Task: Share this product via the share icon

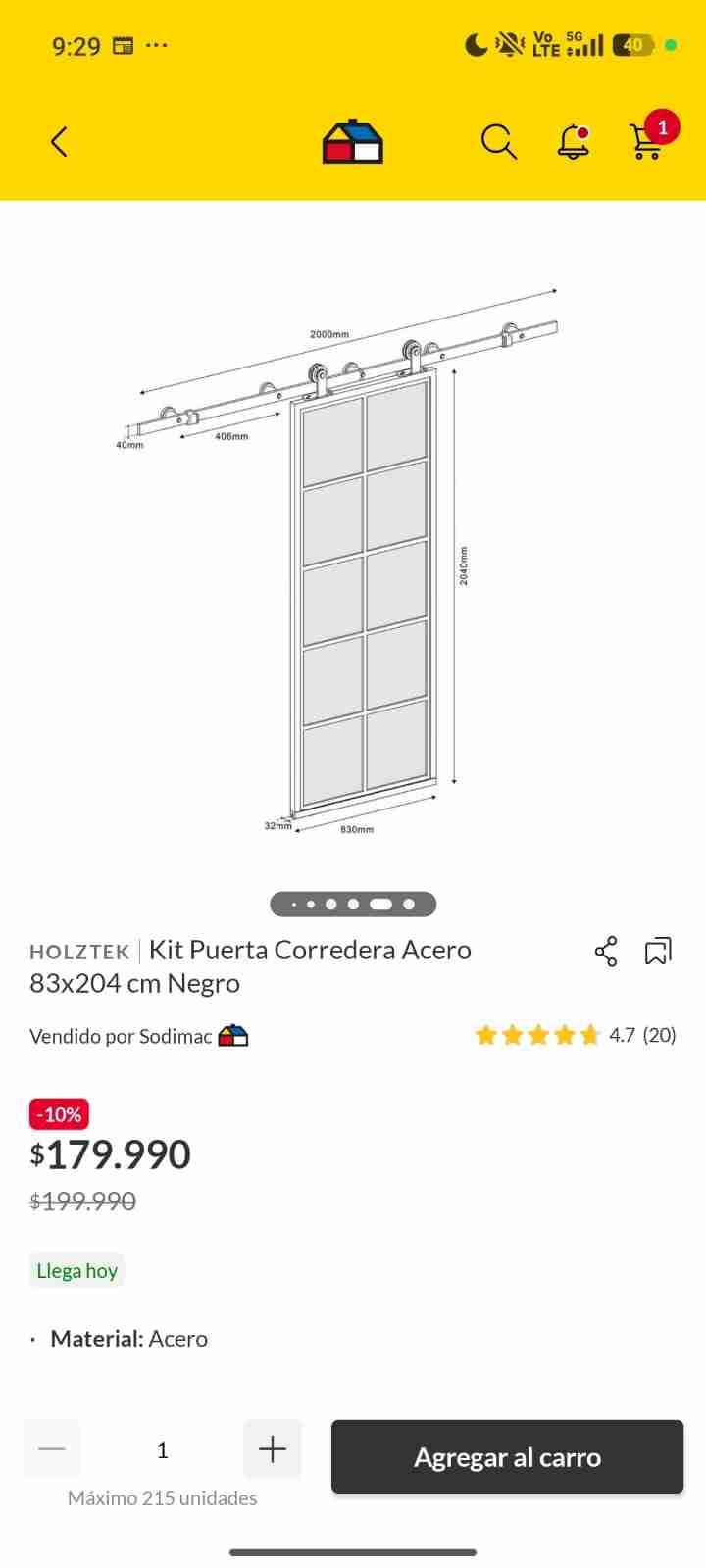Action: 606,951
